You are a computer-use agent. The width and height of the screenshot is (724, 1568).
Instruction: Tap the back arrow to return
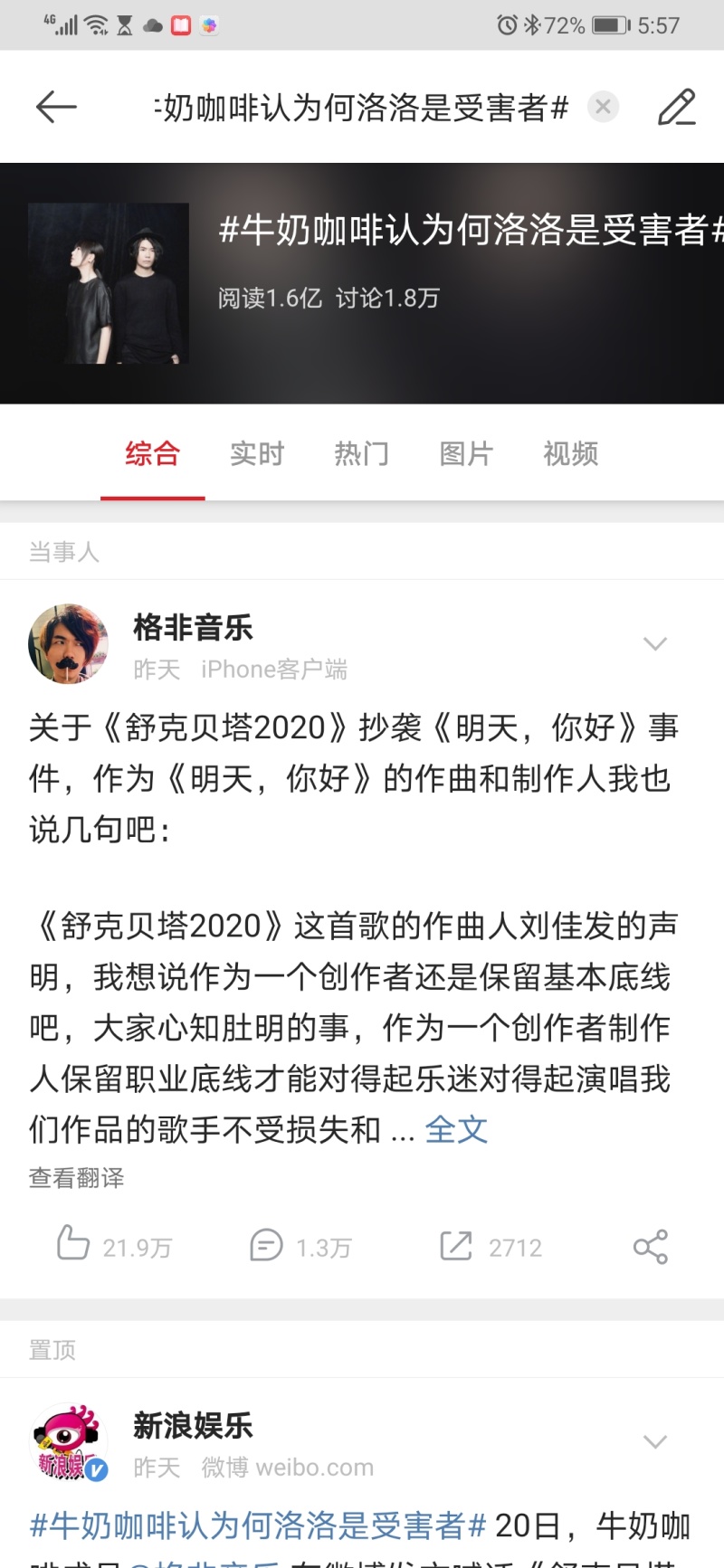pos(56,106)
